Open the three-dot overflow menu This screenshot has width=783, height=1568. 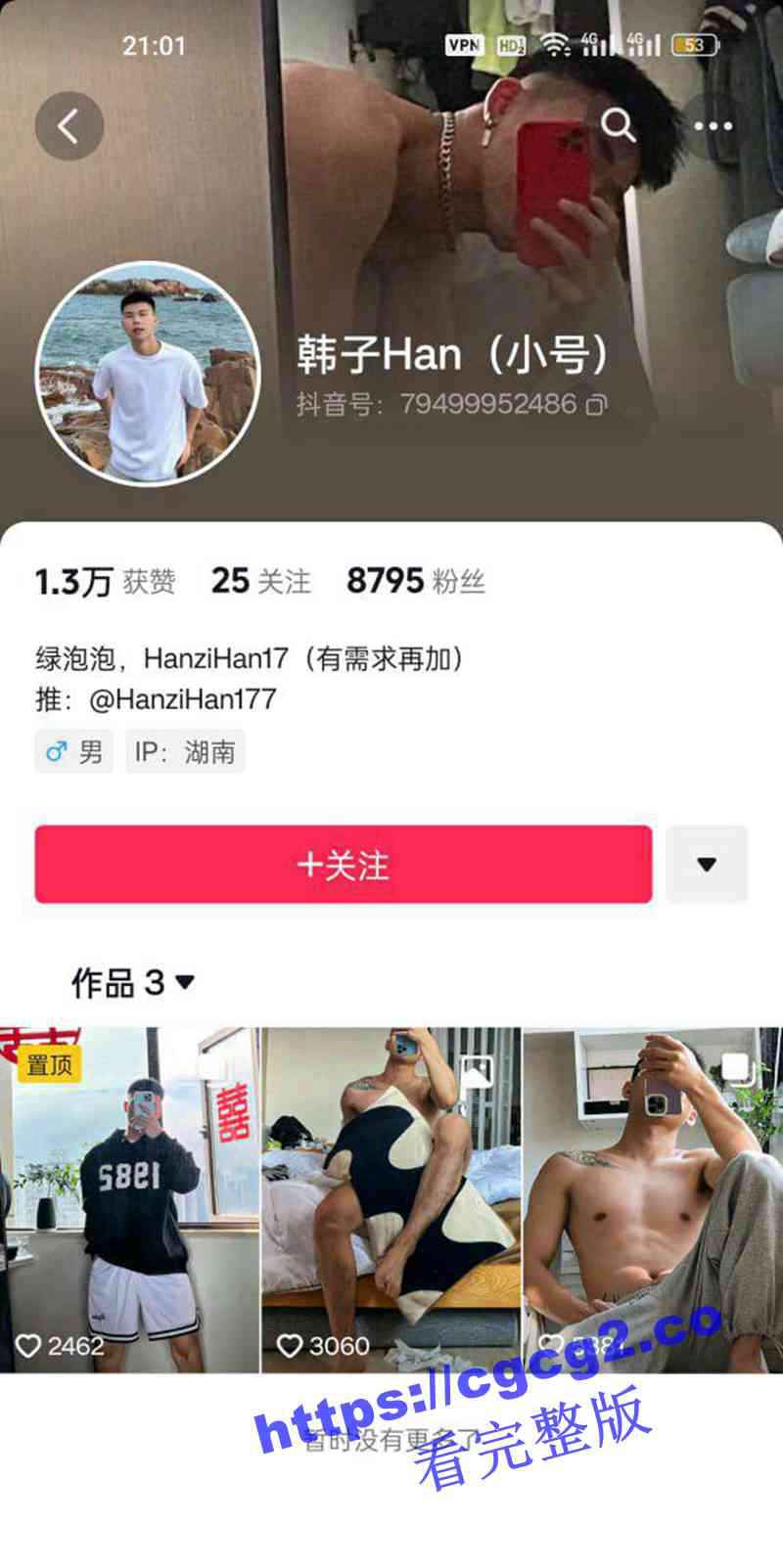tap(713, 126)
